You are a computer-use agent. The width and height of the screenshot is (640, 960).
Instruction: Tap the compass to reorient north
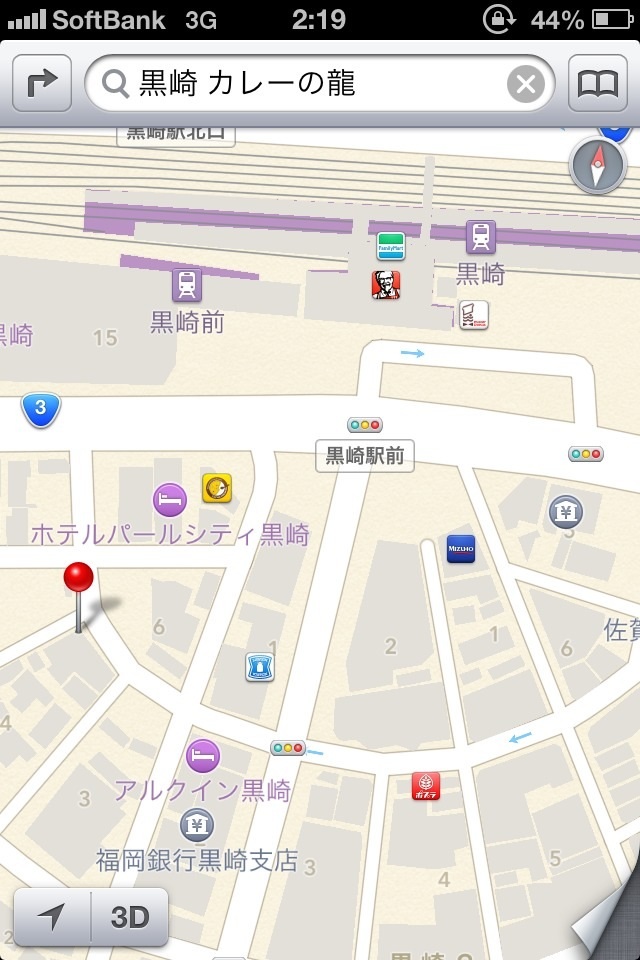point(597,166)
